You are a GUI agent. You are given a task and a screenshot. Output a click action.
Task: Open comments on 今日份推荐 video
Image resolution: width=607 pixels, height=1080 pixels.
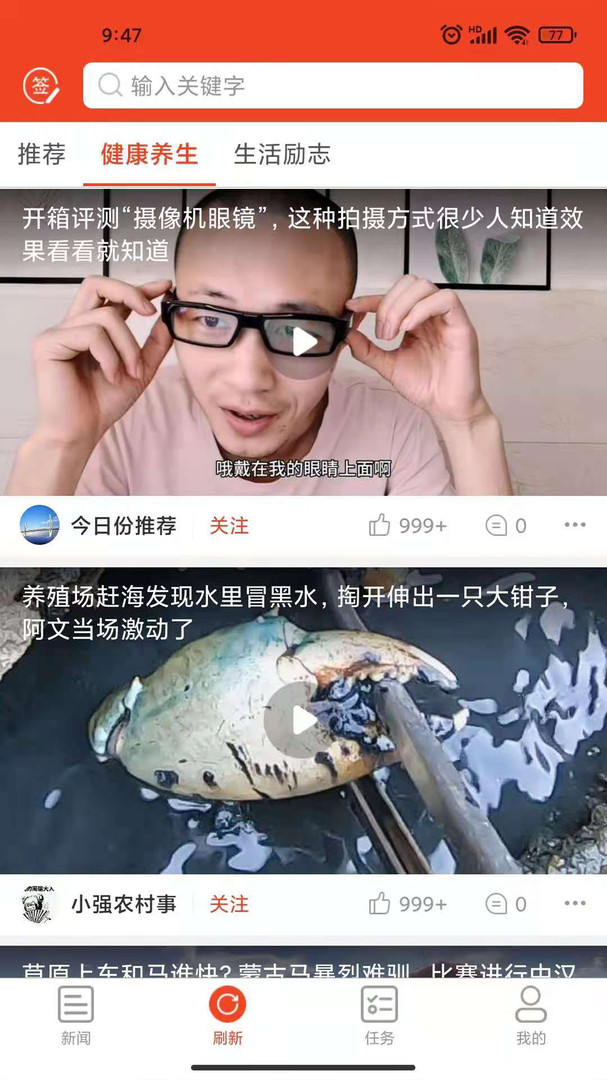tap(506, 526)
